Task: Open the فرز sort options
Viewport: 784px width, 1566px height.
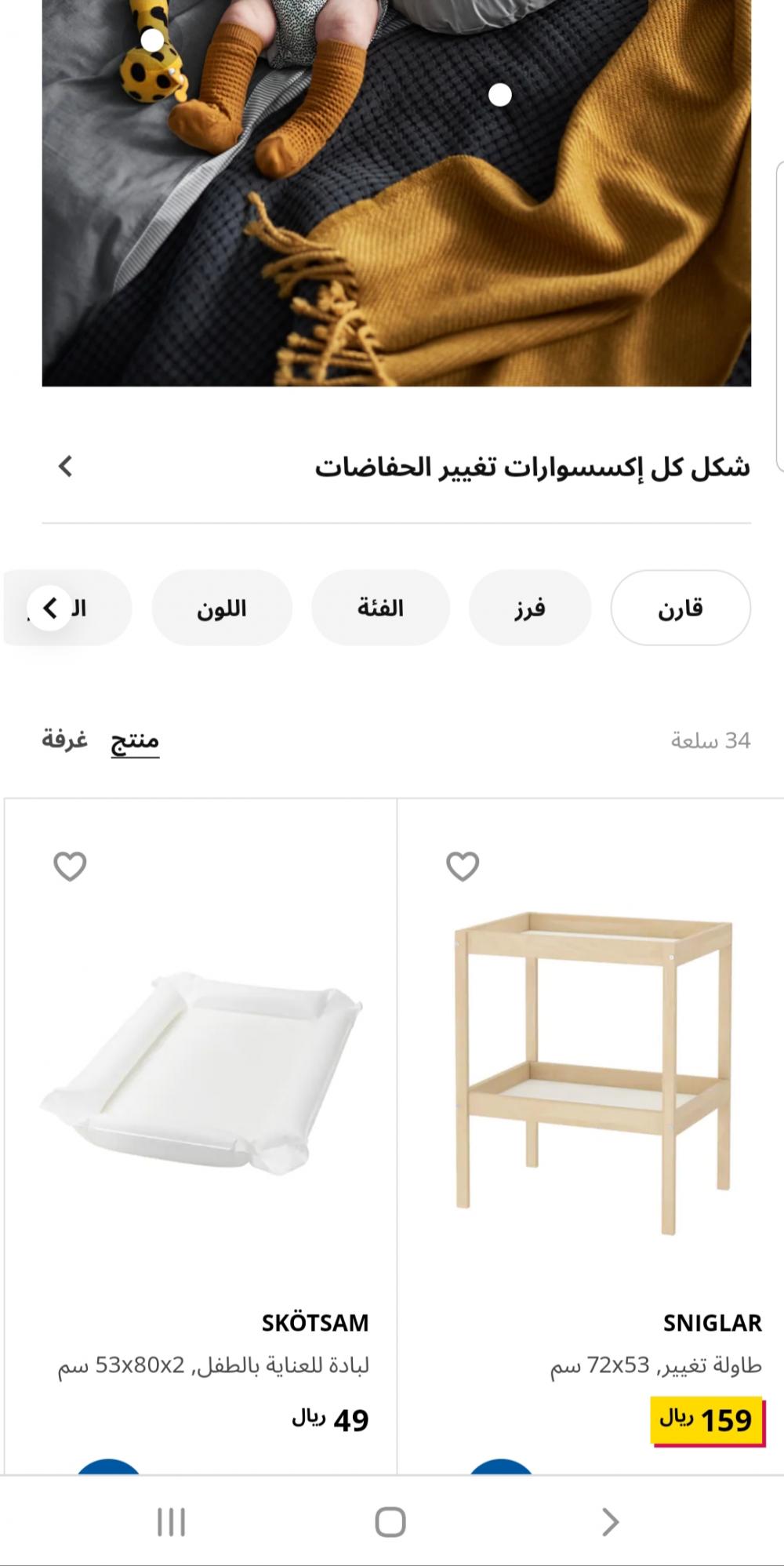Action: [x=530, y=608]
